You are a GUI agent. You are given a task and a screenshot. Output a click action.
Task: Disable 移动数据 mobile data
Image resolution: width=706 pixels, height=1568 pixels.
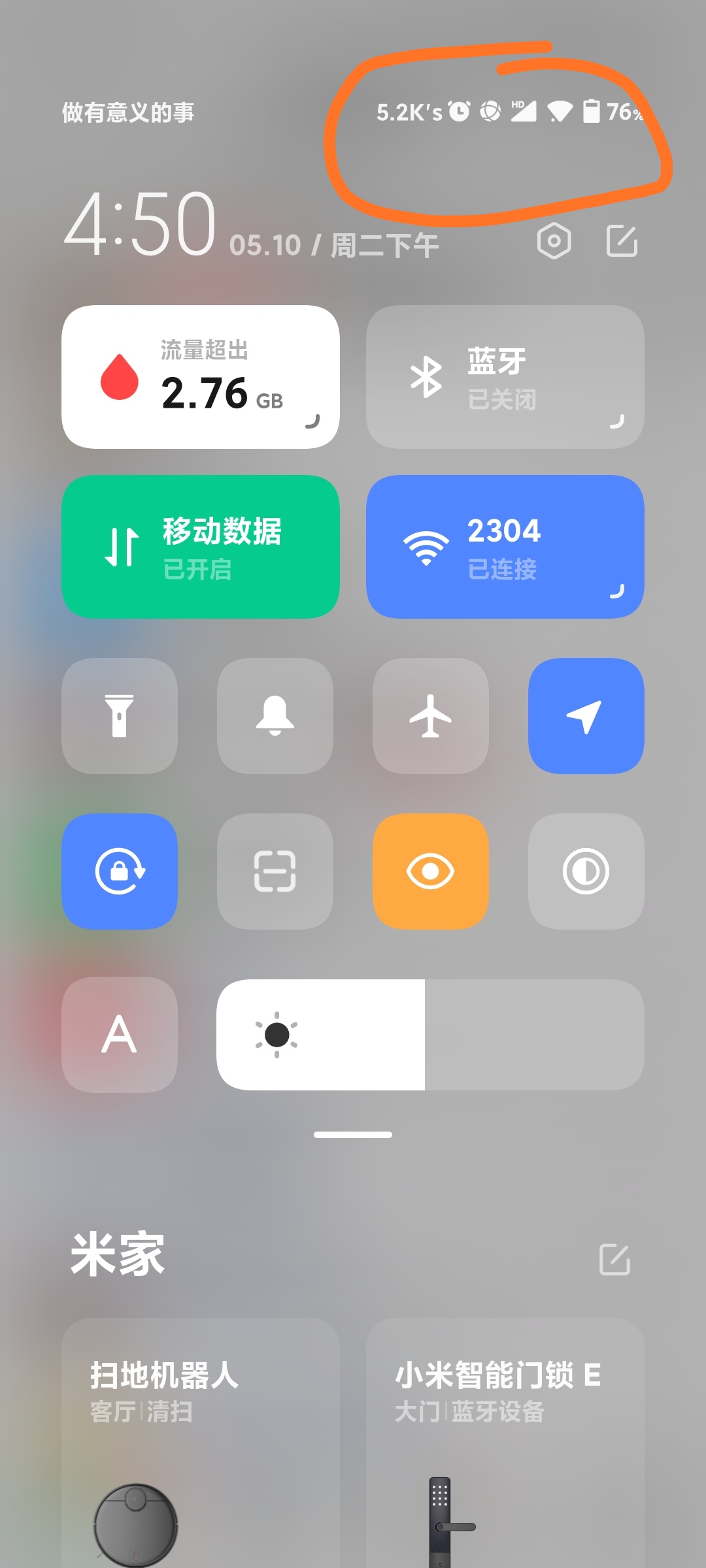(201, 547)
